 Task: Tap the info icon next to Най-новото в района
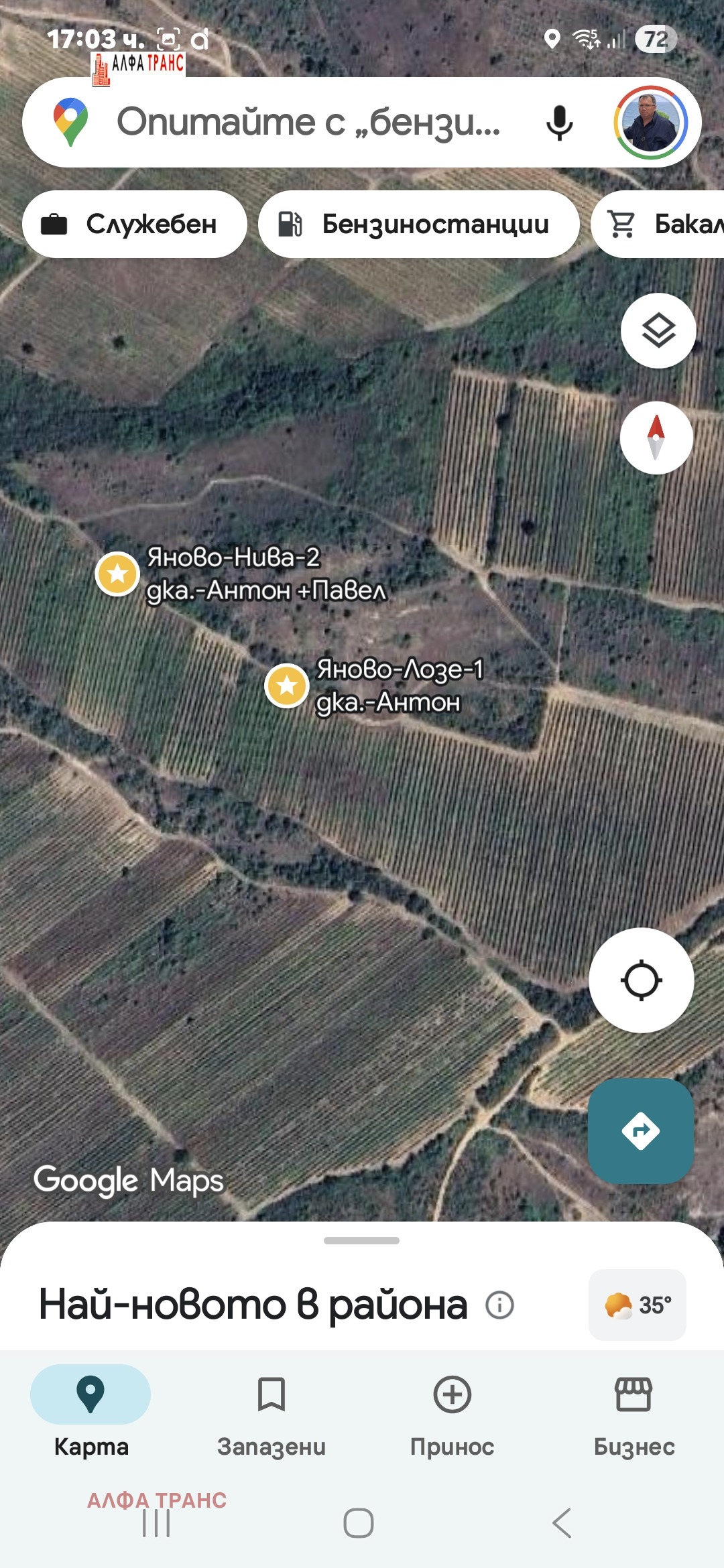pyautogui.click(x=499, y=1305)
